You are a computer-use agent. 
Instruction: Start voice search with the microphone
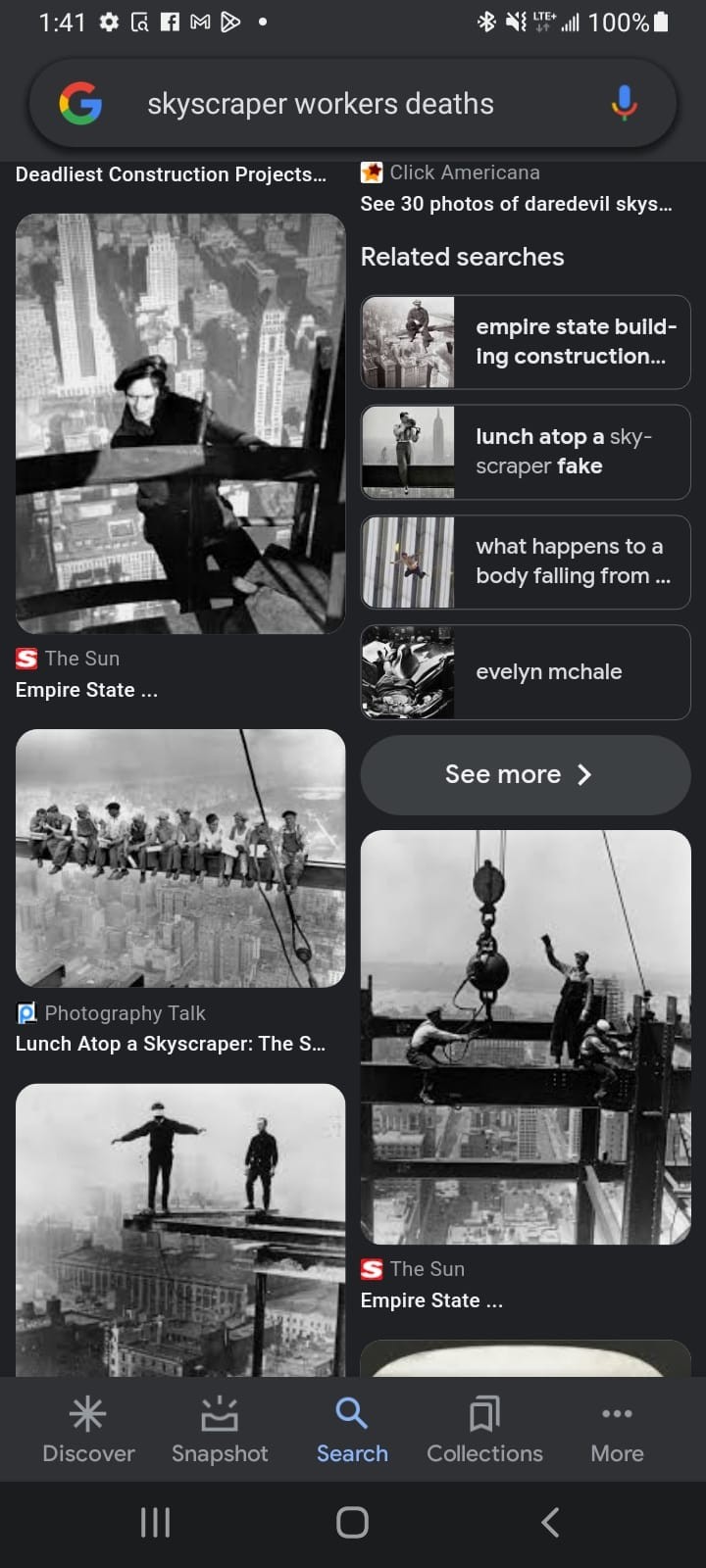click(x=624, y=103)
